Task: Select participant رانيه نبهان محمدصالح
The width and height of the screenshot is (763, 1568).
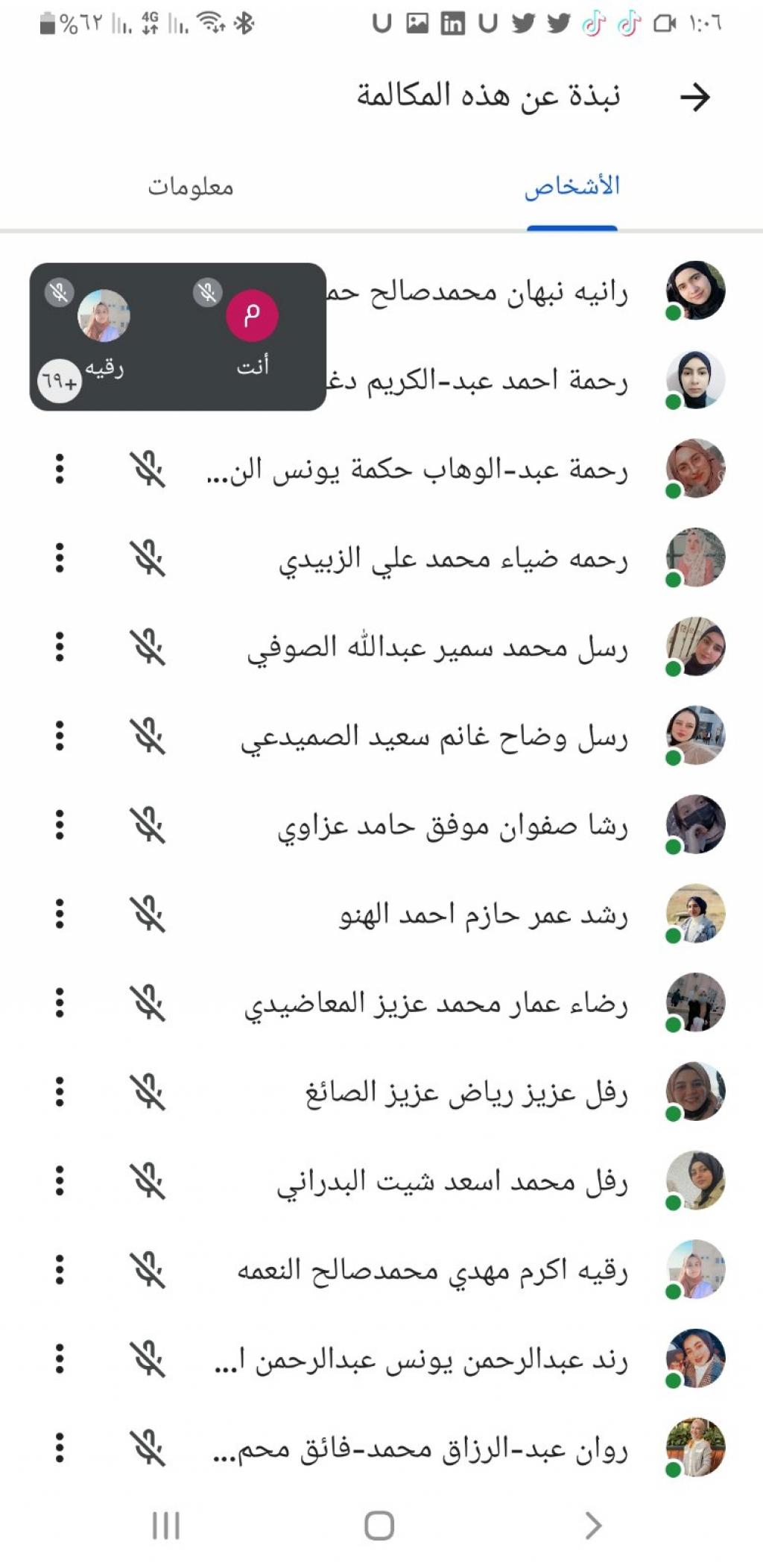Action: (x=522, y=292)
